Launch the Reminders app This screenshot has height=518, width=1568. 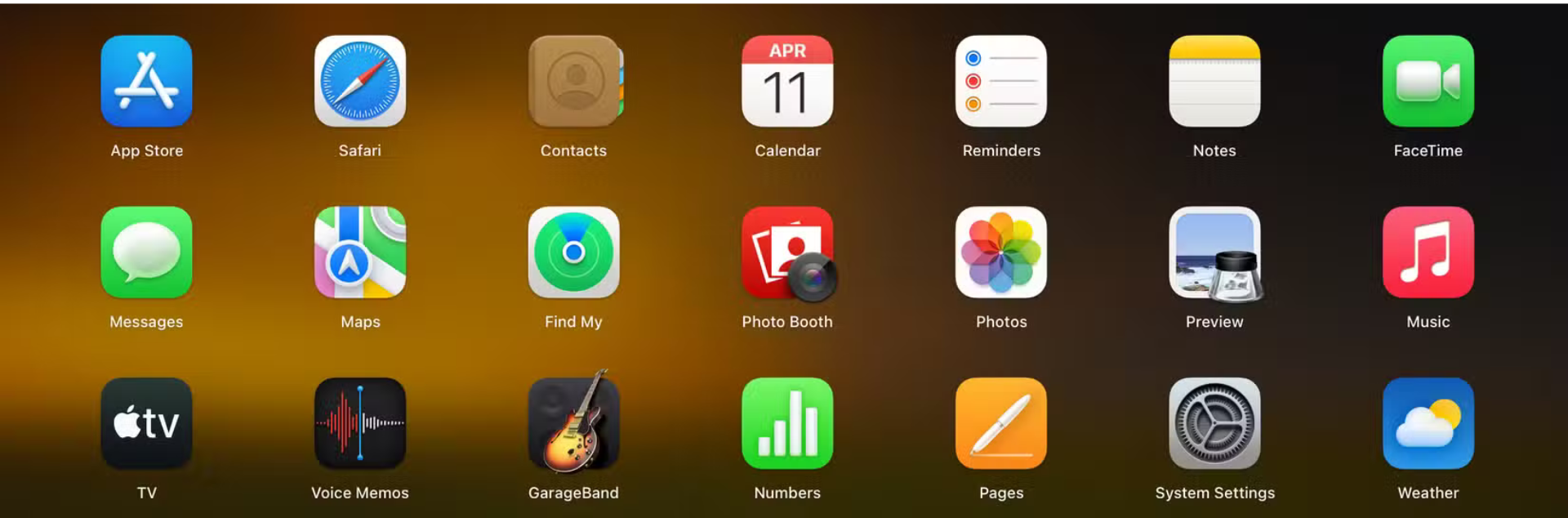[1001, 81]
